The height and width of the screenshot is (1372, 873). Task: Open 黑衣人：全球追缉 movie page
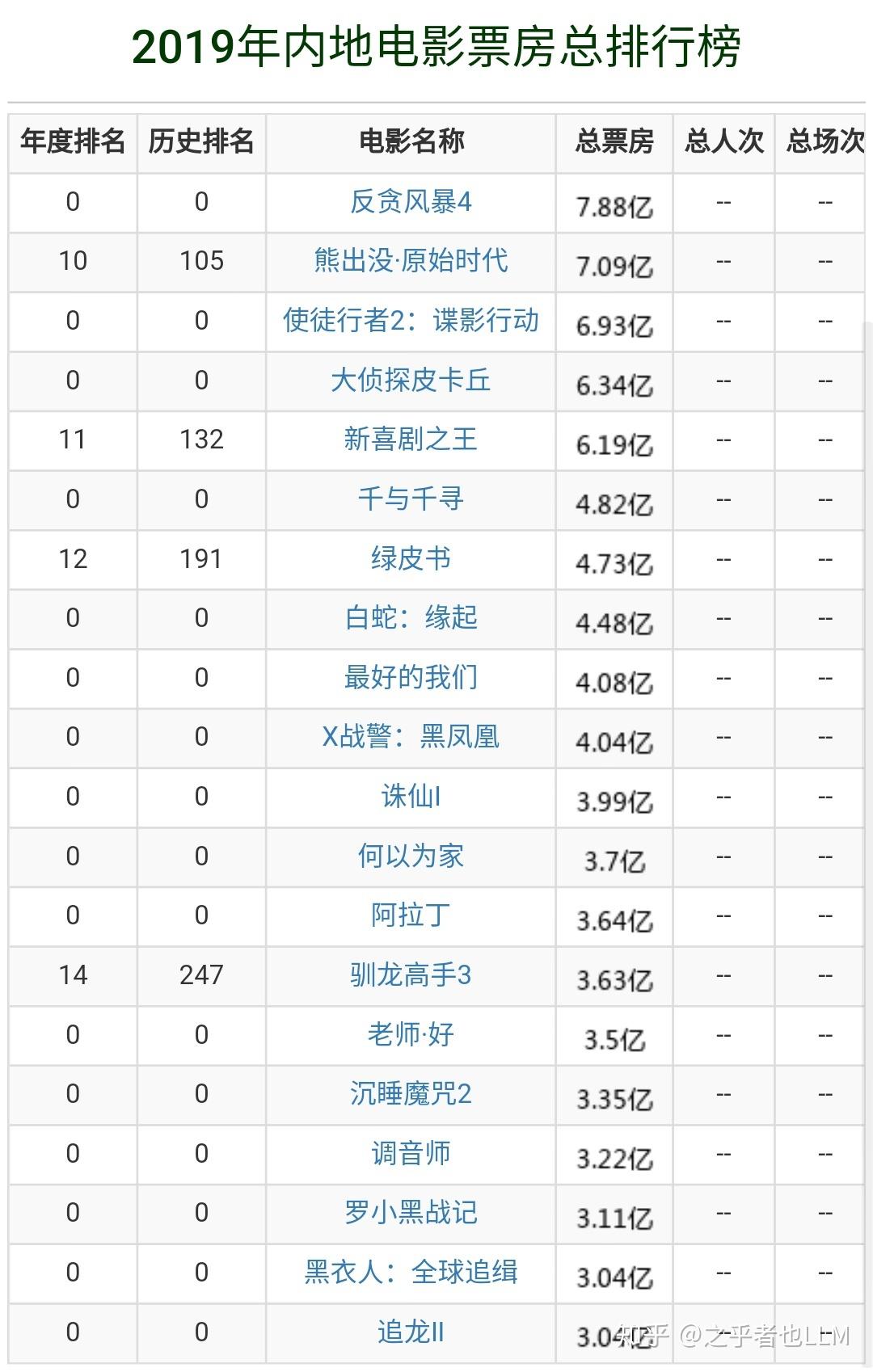point(411,1273)
